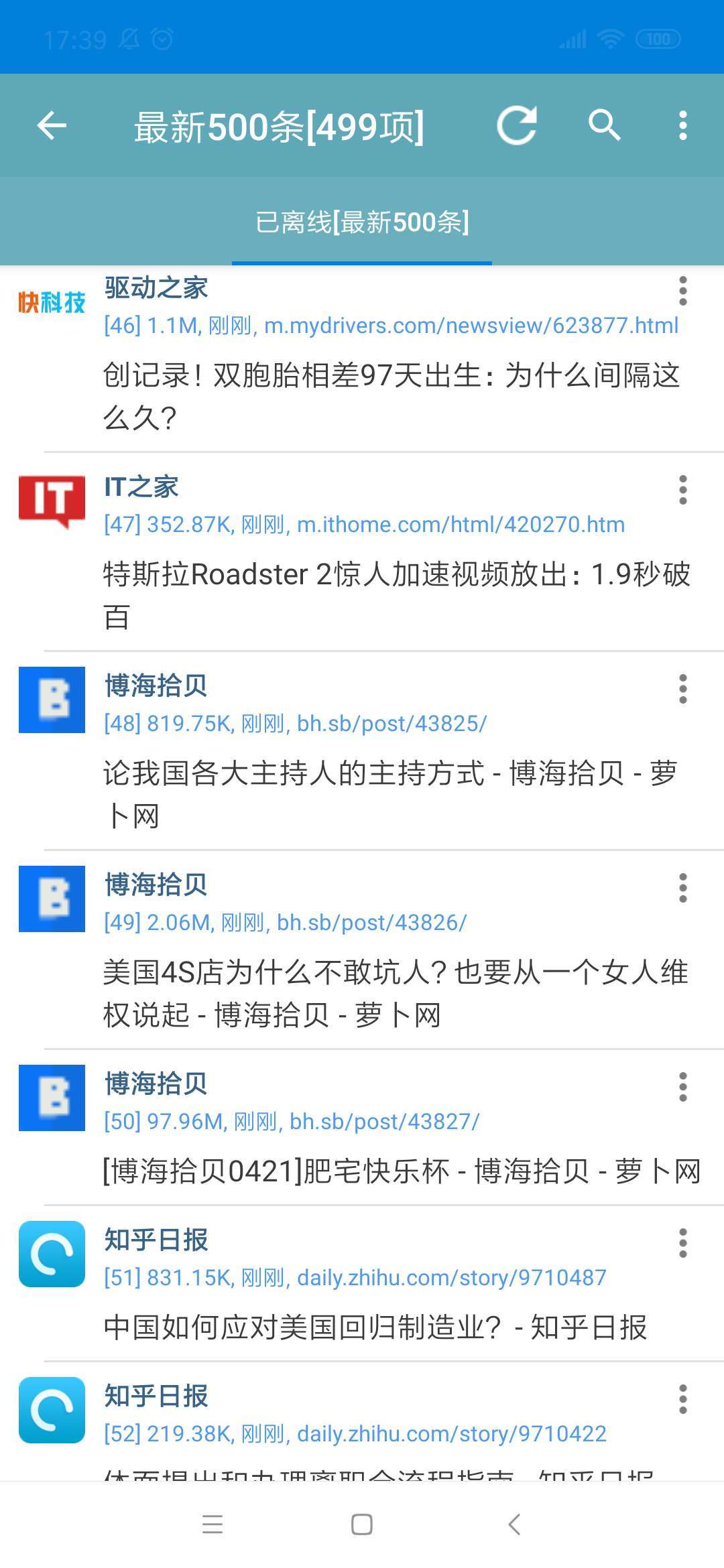Open the 知乎日报 item numbered [52]

(355, 1433)
